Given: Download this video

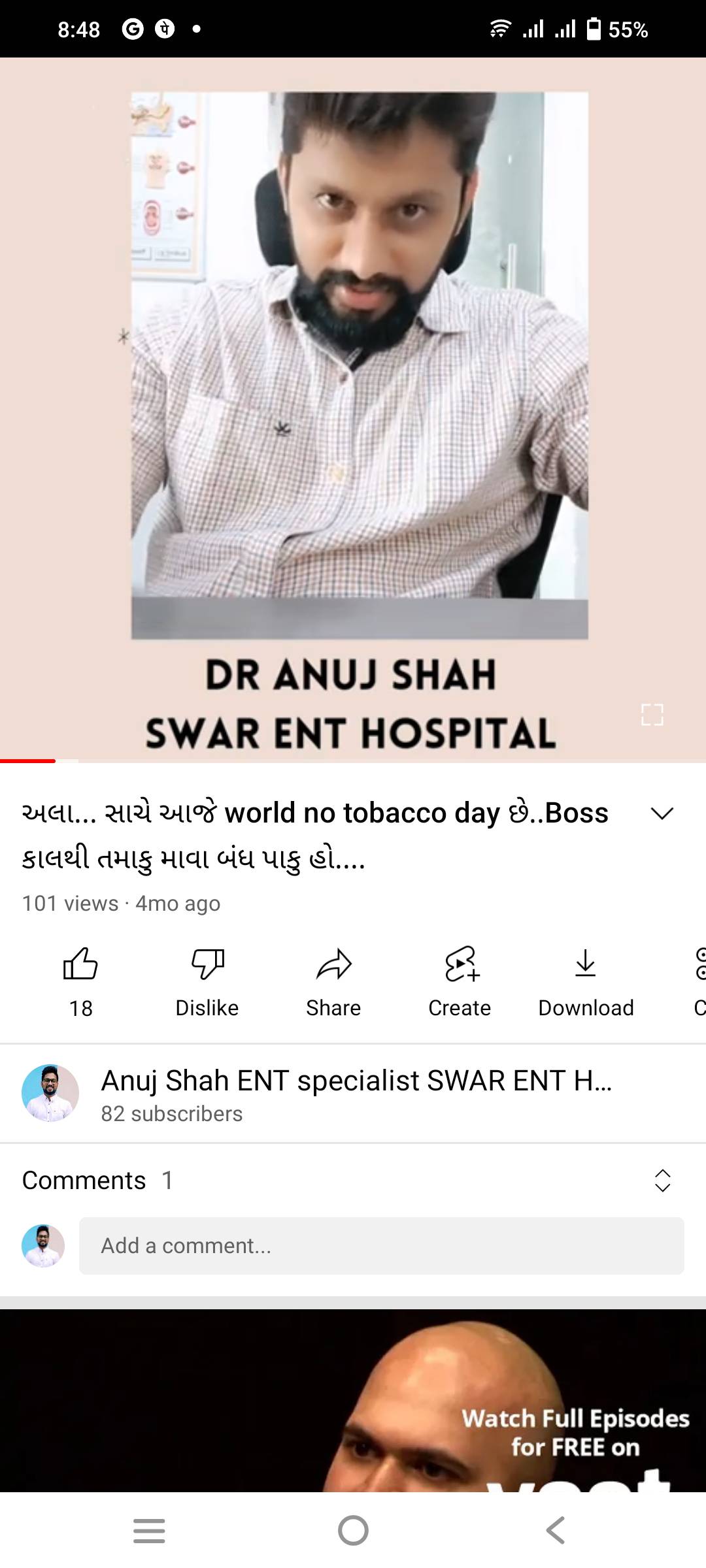Looking at the screenshot, I should pos(586,980).
